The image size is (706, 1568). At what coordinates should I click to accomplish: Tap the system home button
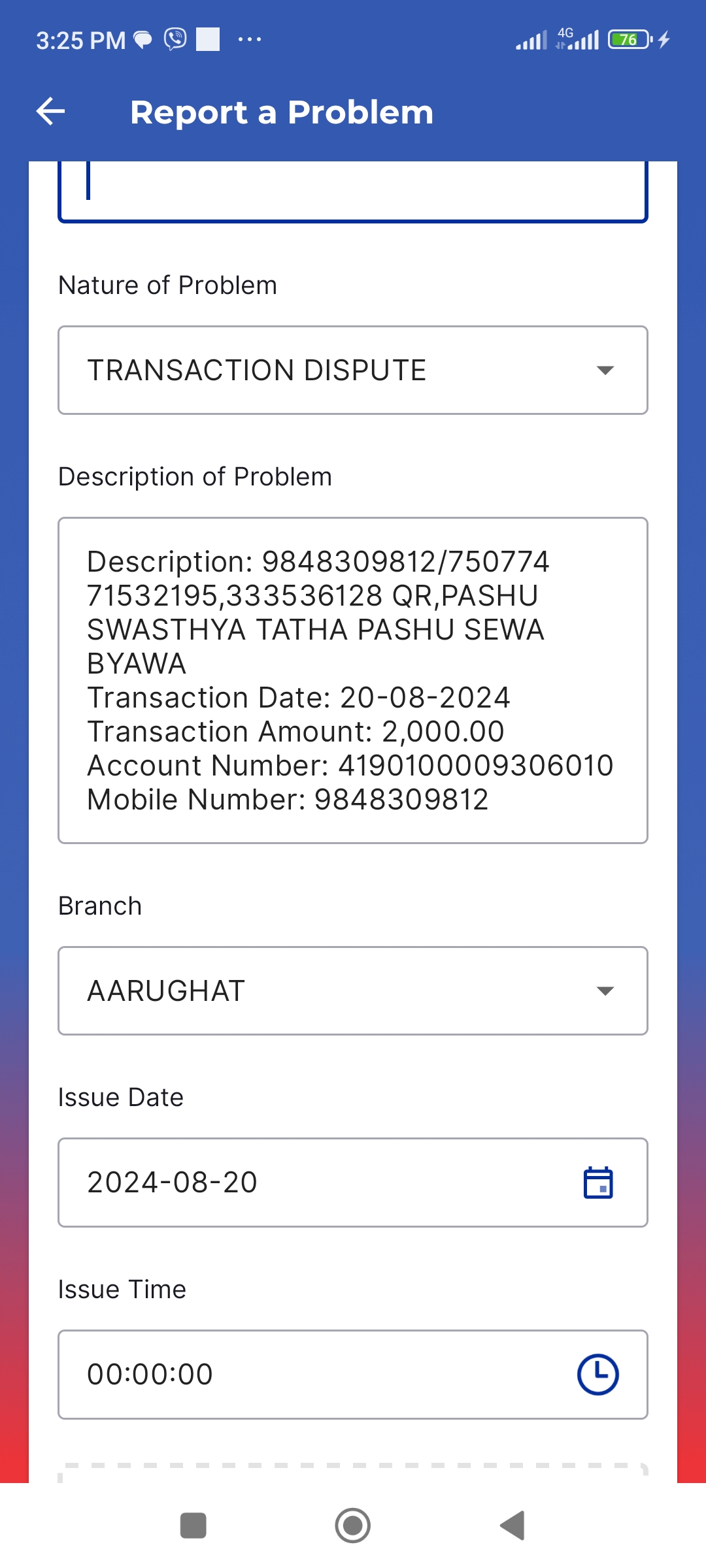(353, 1526)
